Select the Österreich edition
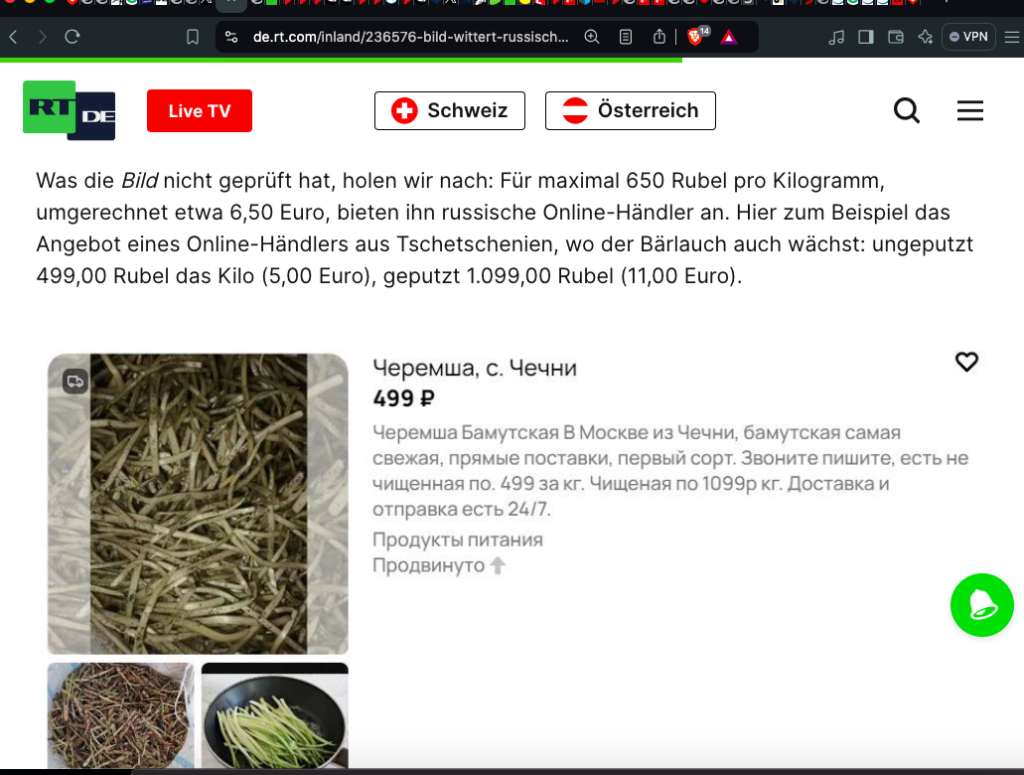Image resolution: width=1024 pixels, height=775 pixels. (630, 110)
